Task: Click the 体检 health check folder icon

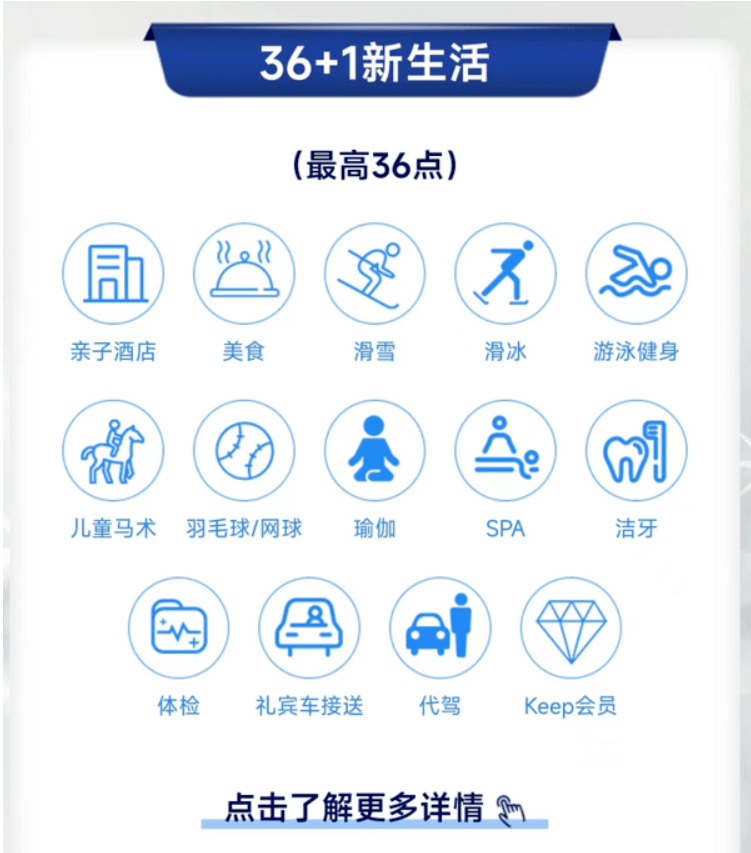Action: 178,627
